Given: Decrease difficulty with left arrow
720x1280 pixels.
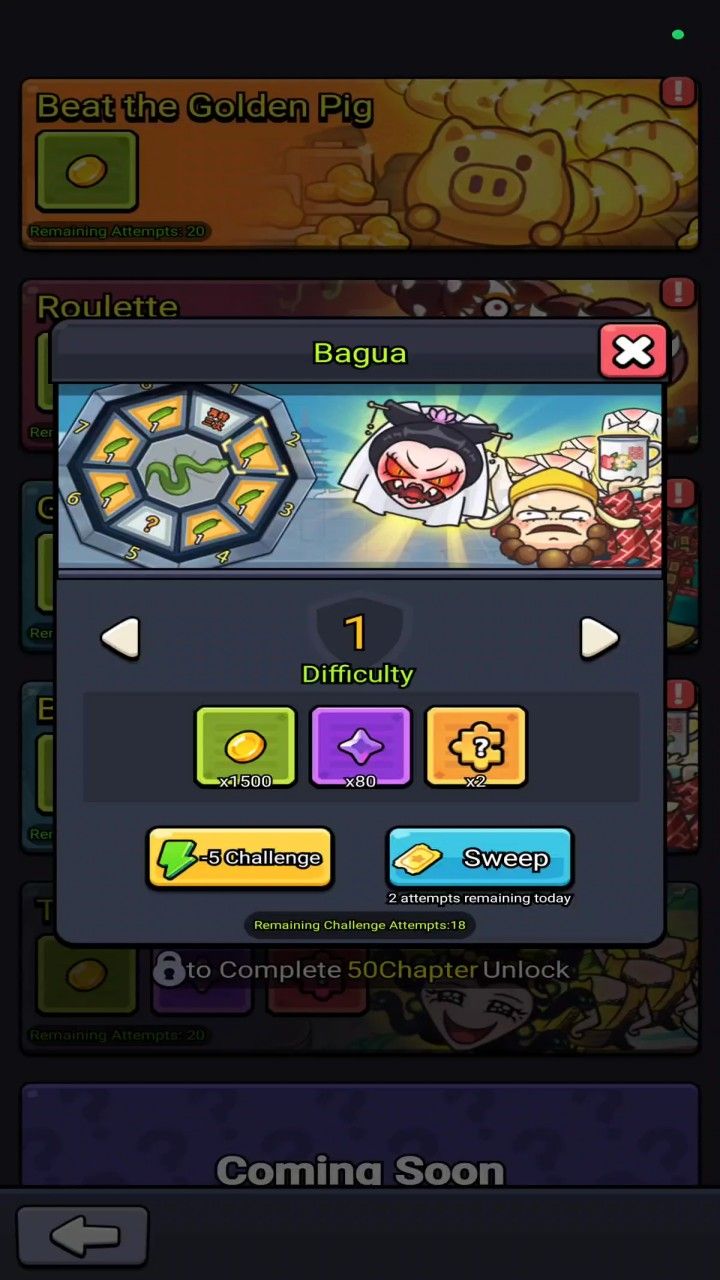Looking at the screenshot, I should [x=121, y=637].
